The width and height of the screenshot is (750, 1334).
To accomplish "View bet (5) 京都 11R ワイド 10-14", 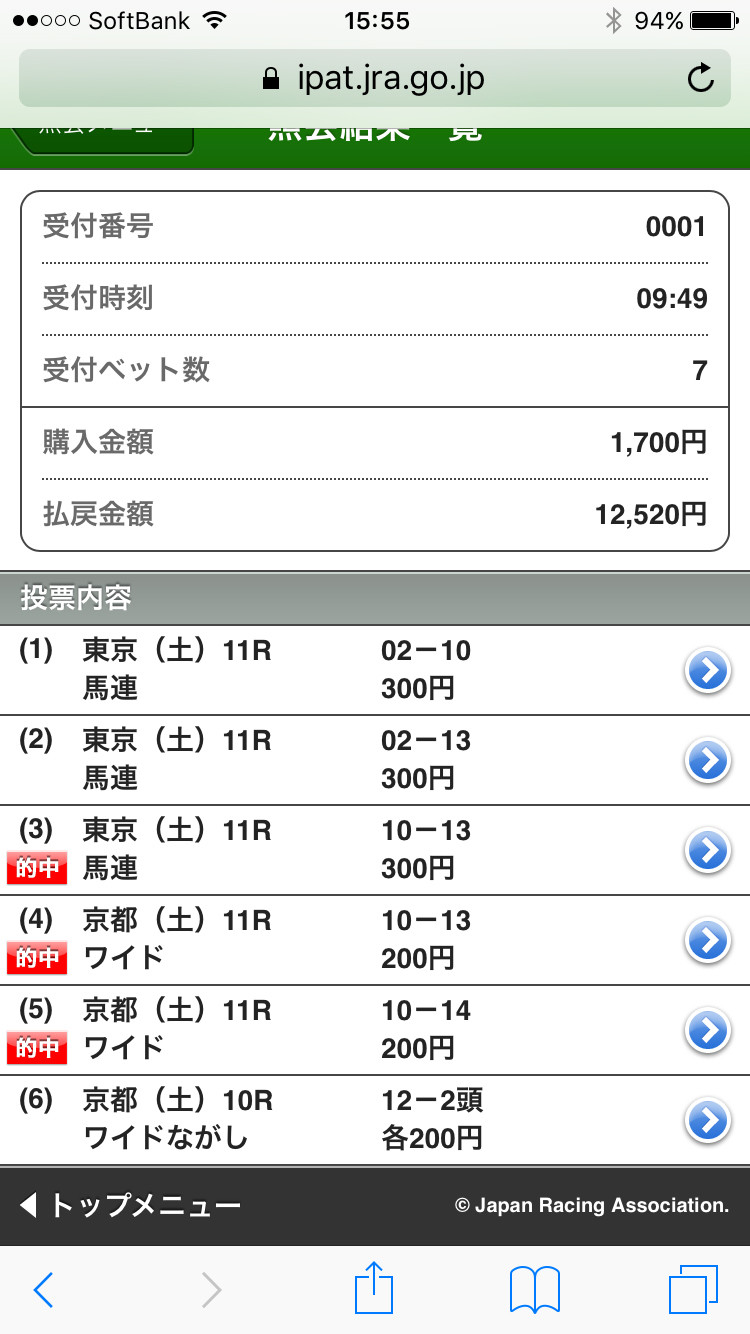I will pos(375,1030).
